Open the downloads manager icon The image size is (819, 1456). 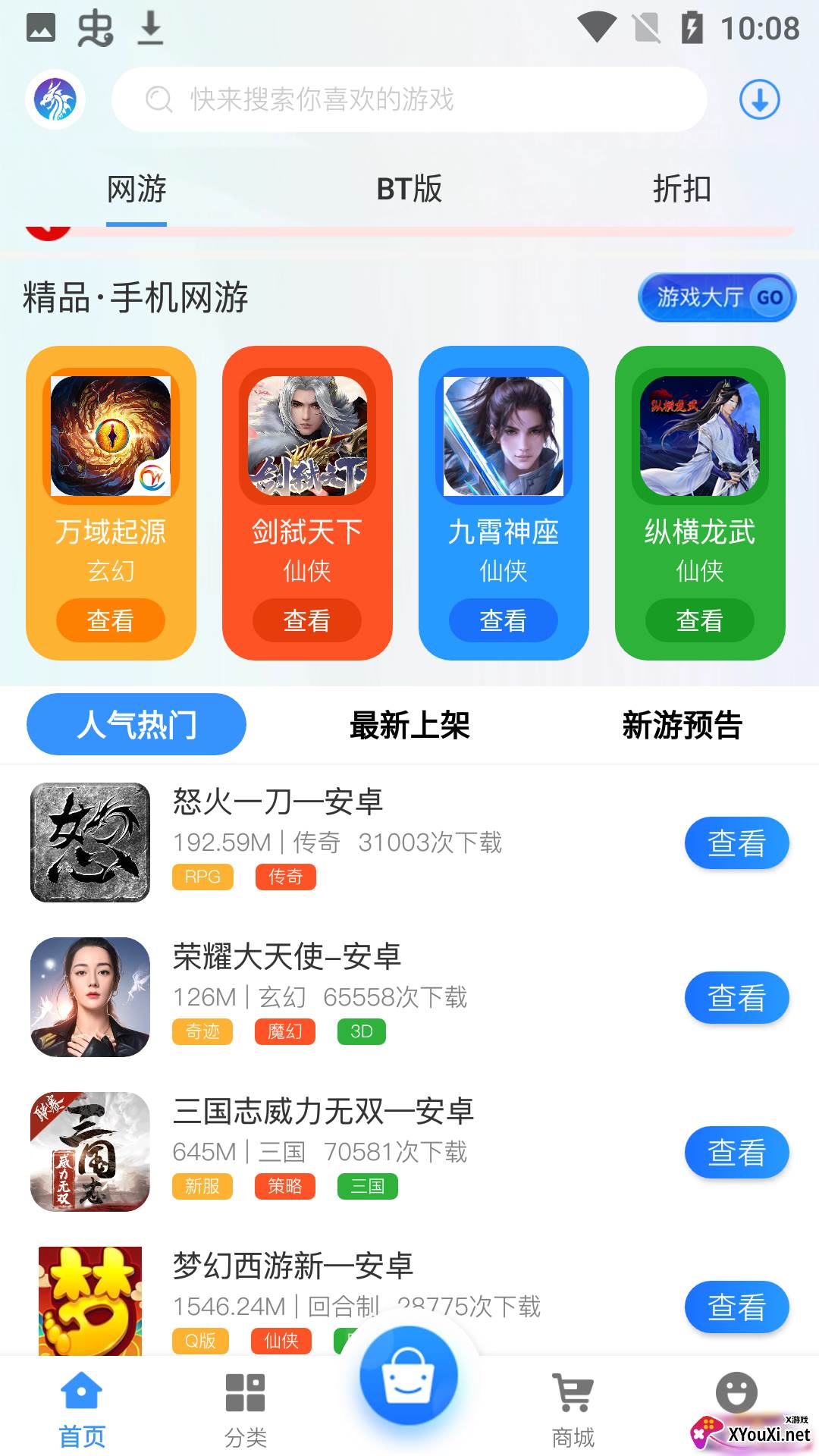[759, 99]
